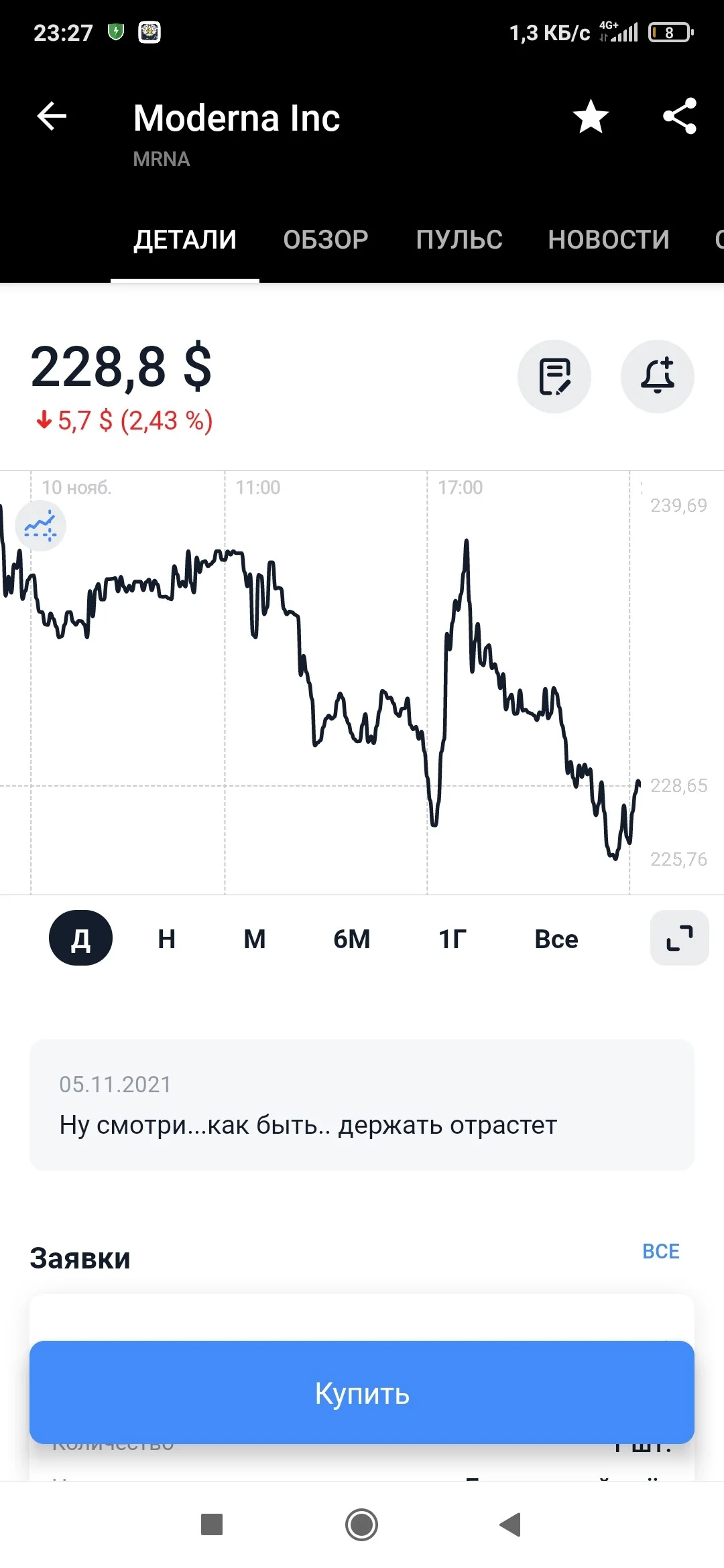Image resolution: width=724 pixels, height=1568 pixels.
Task: View all orders via ВСЕ link
Action: pos(661,1251)
